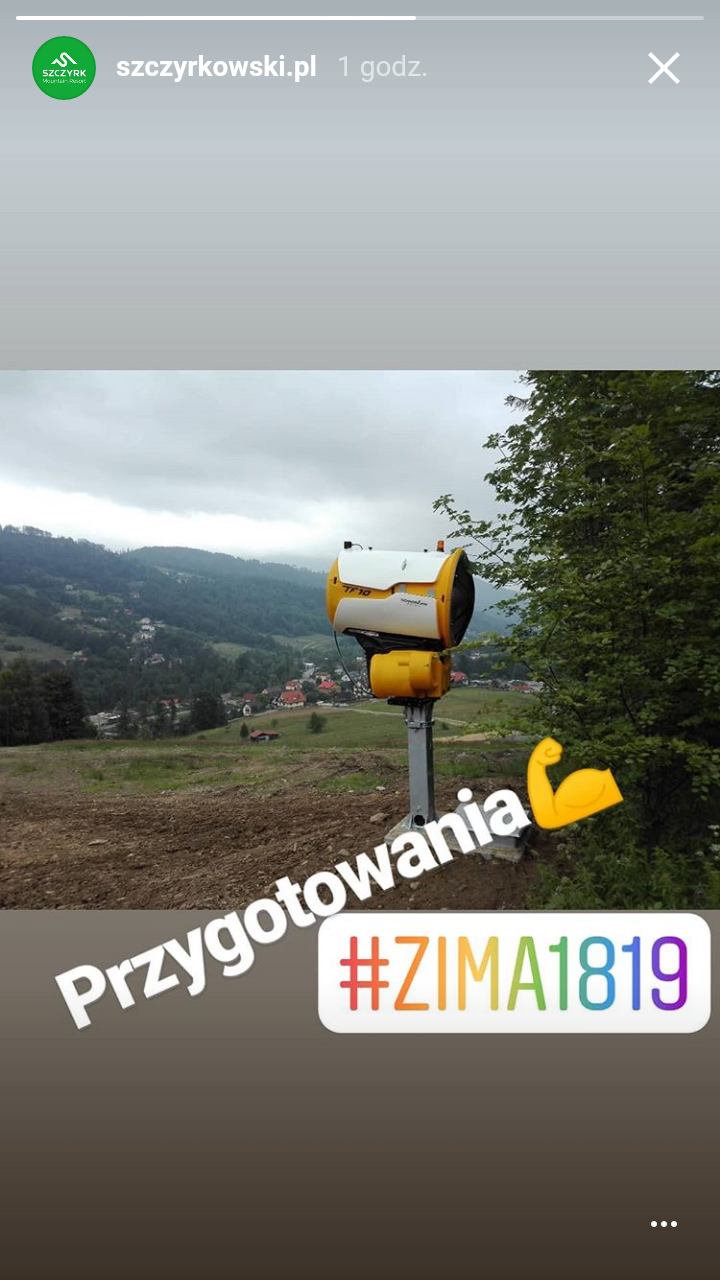720x1280 pixels.
Task: Open the szczyrkowski.pl profile avatar
Action: pos(64,68)
